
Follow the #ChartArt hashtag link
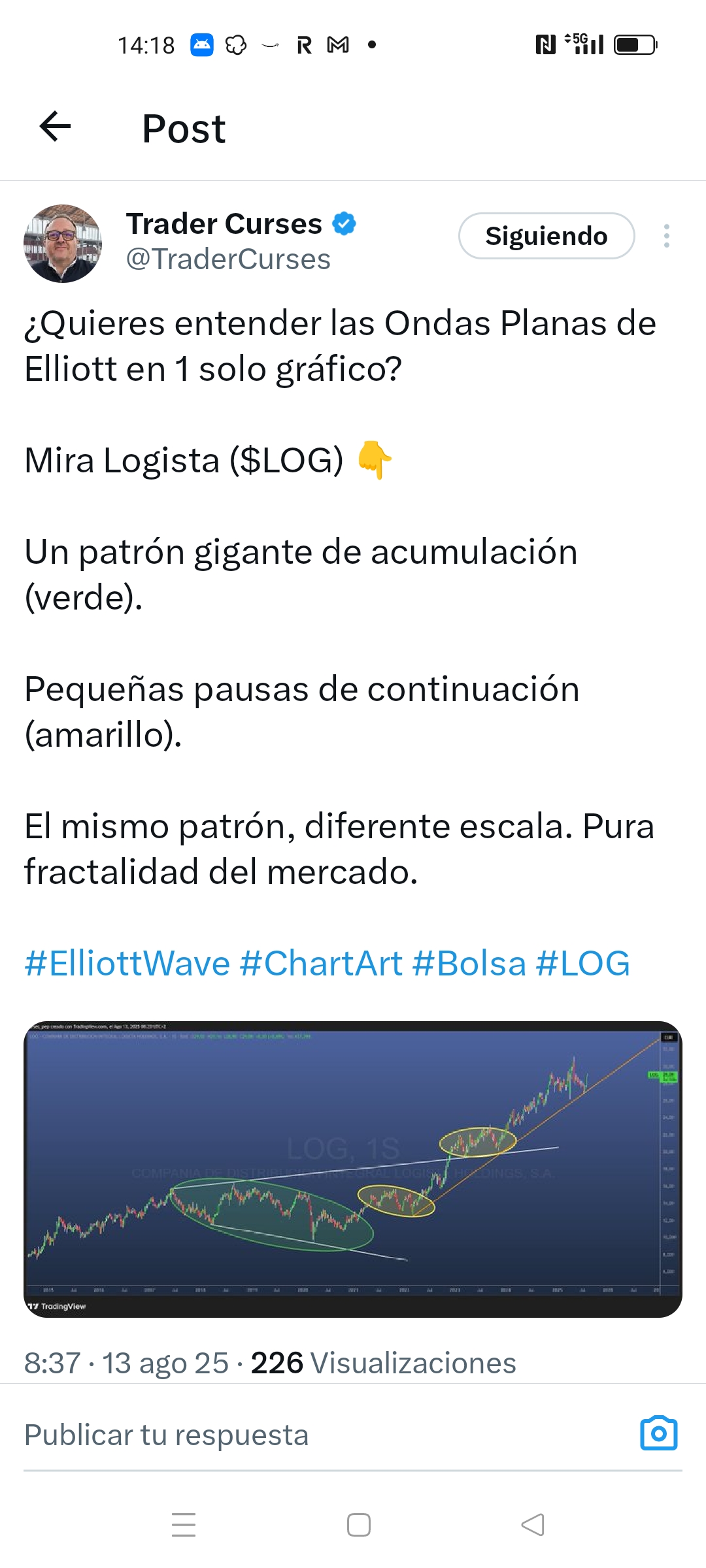pyautogui.click(x=321, y=963)
